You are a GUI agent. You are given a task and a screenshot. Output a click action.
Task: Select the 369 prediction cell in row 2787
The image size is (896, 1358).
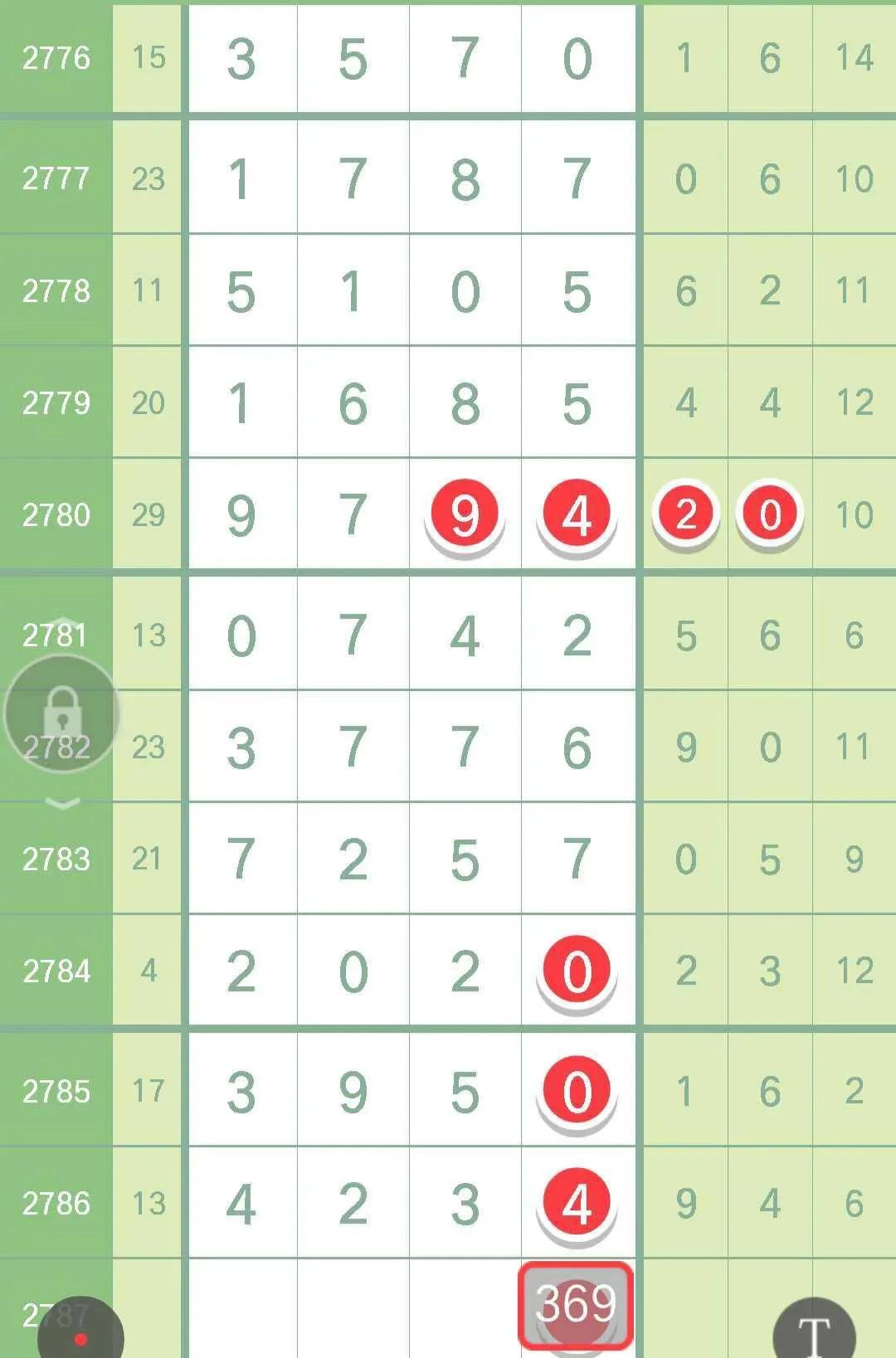(576, 1304)
